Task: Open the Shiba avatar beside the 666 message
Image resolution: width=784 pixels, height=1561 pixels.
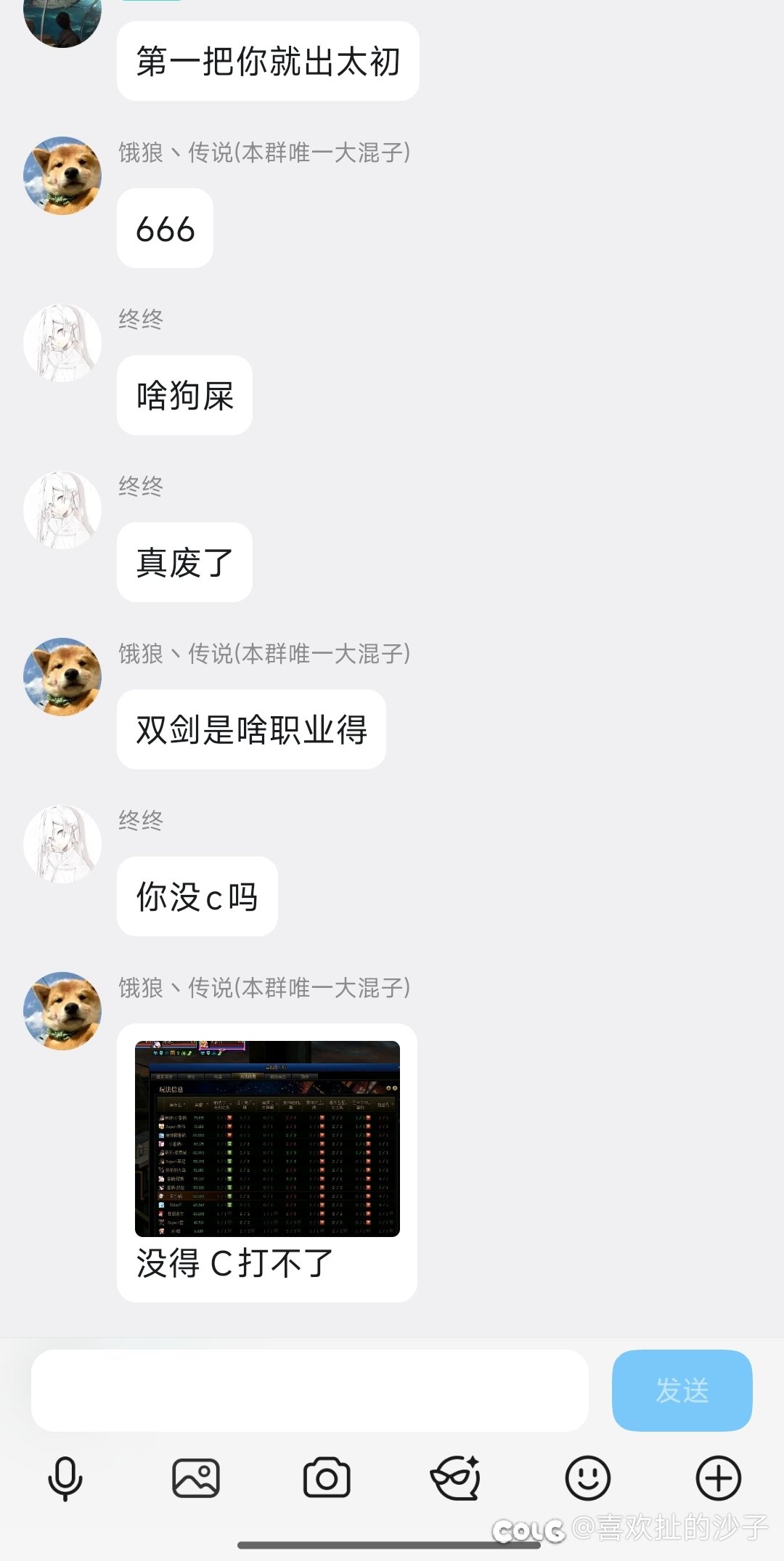Action: [62, 176]
